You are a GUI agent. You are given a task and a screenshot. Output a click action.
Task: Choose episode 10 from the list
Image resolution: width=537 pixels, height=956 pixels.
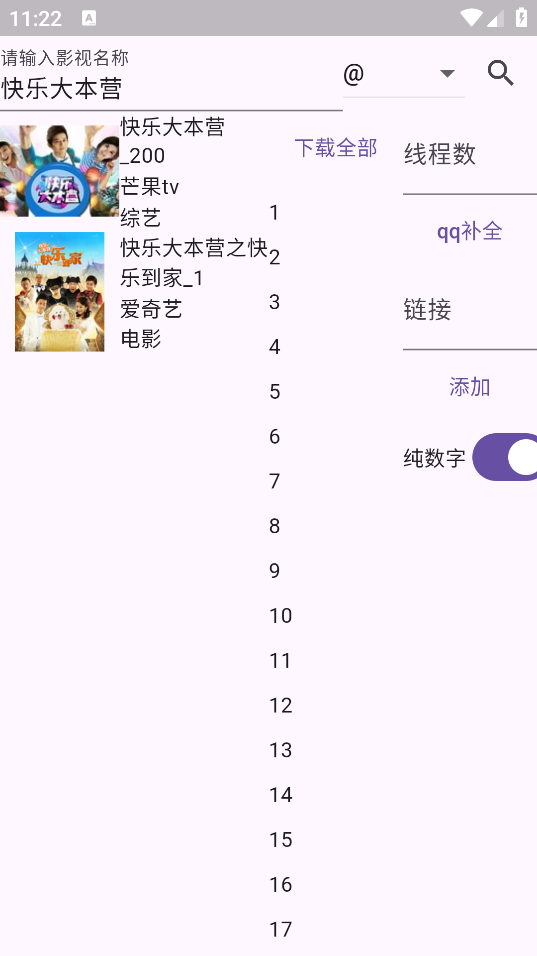[x=280, y=616]
